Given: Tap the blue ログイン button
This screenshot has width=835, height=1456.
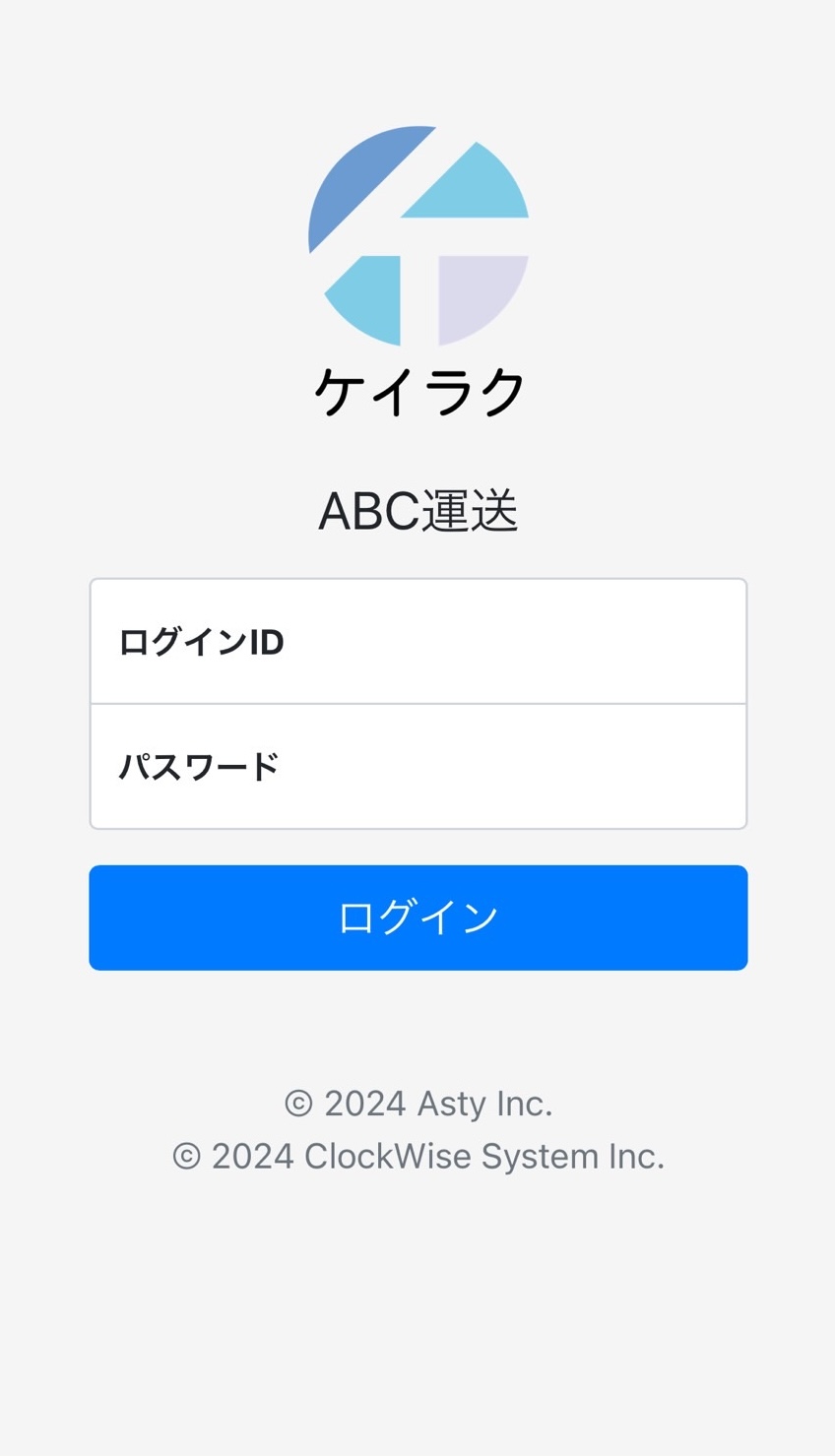Looking at the screenshot, I should point(417,918).
